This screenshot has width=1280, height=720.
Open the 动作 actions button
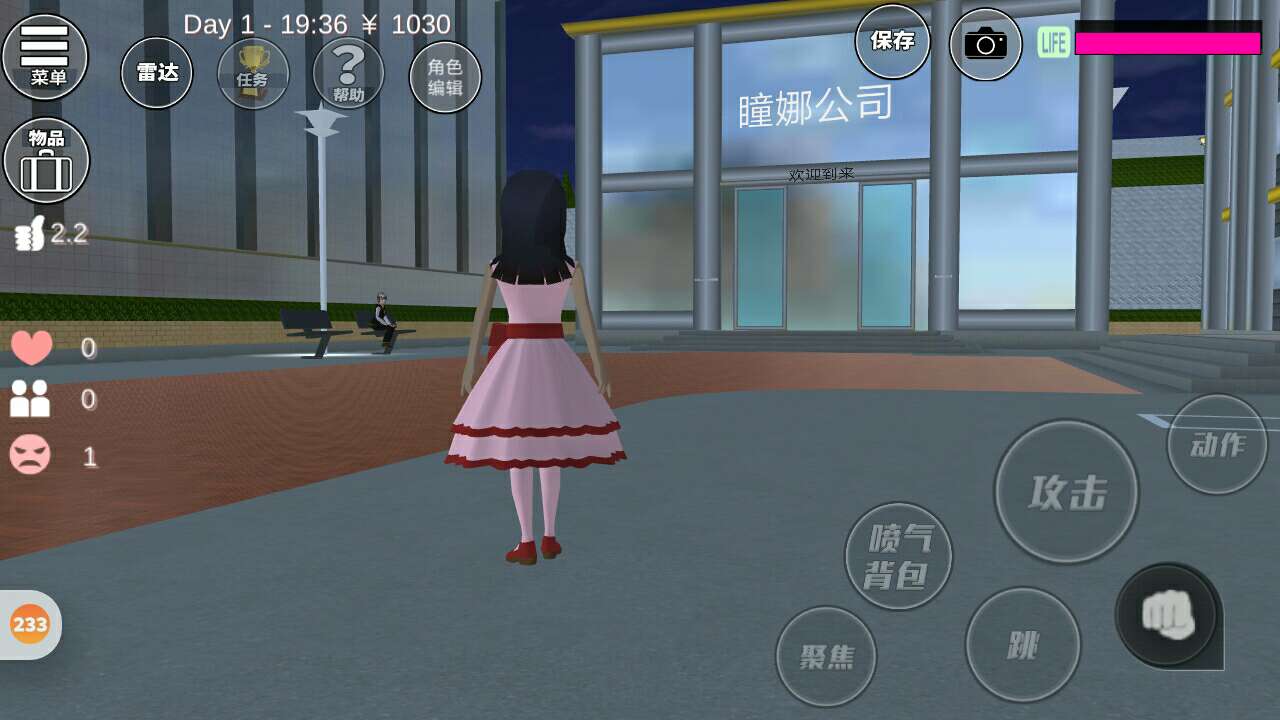pyautogui.click(x=1217, y=444)
